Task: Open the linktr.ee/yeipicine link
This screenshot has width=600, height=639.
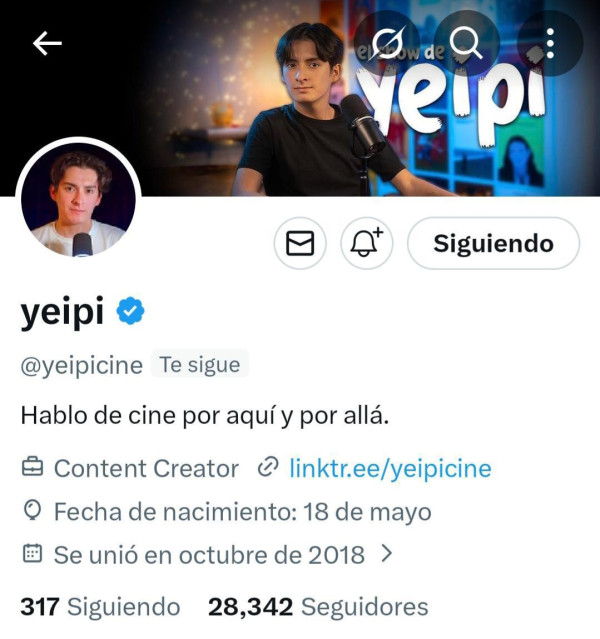Action: [389, 468]
